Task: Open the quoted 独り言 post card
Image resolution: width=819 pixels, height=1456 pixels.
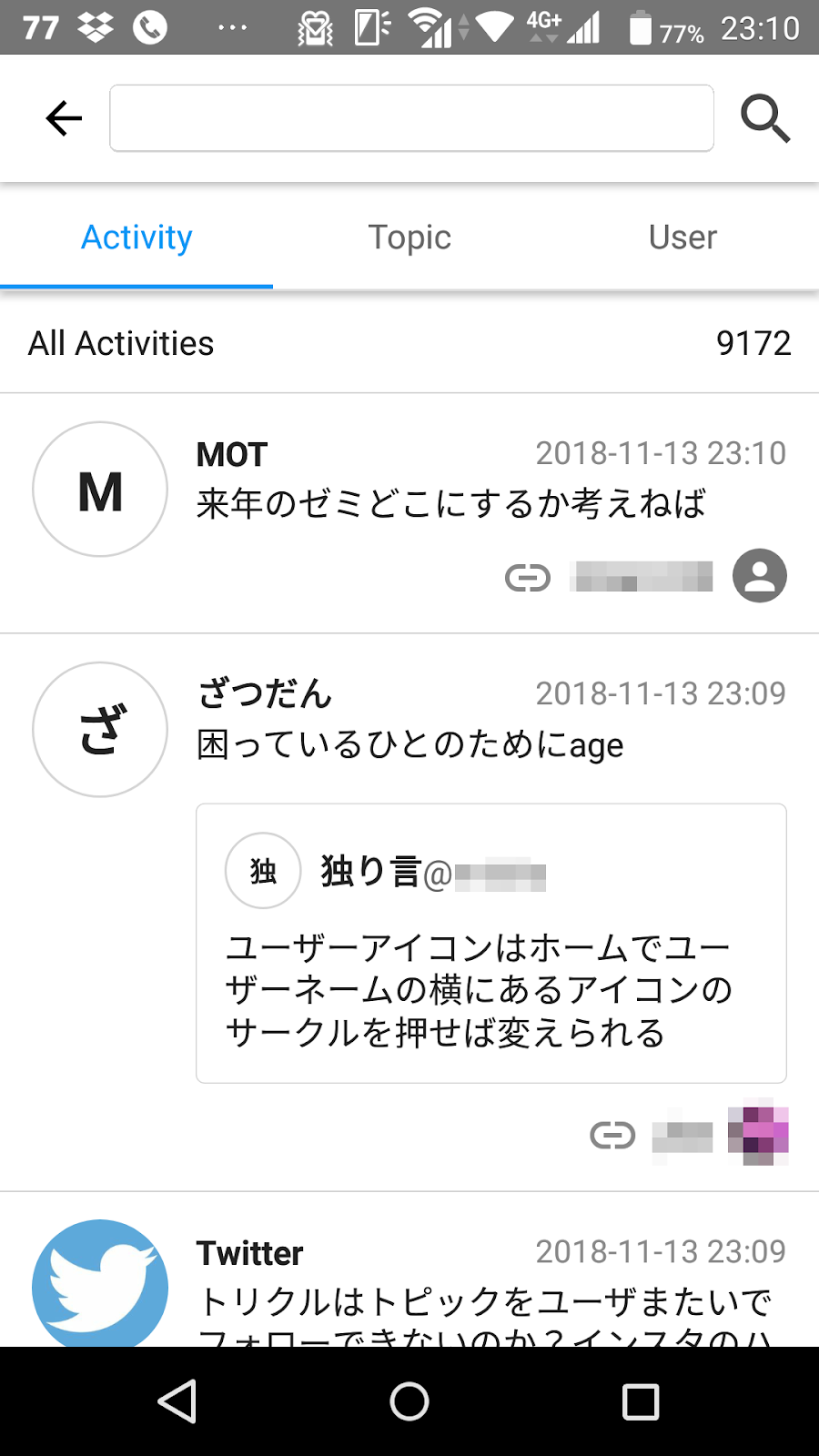Action: pyautogui.click(x=491, y=944)
